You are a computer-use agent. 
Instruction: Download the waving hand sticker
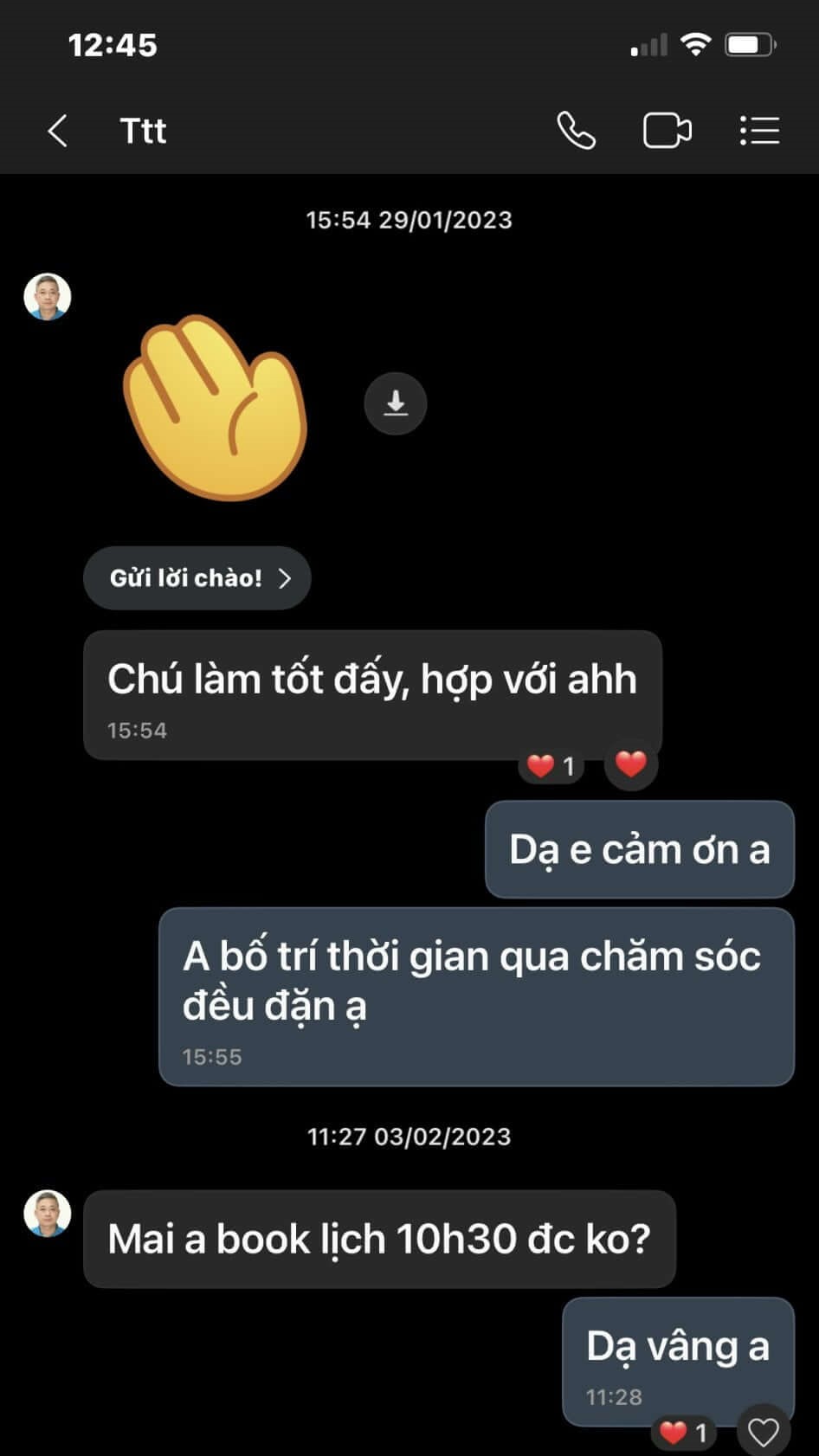point(396,403)
